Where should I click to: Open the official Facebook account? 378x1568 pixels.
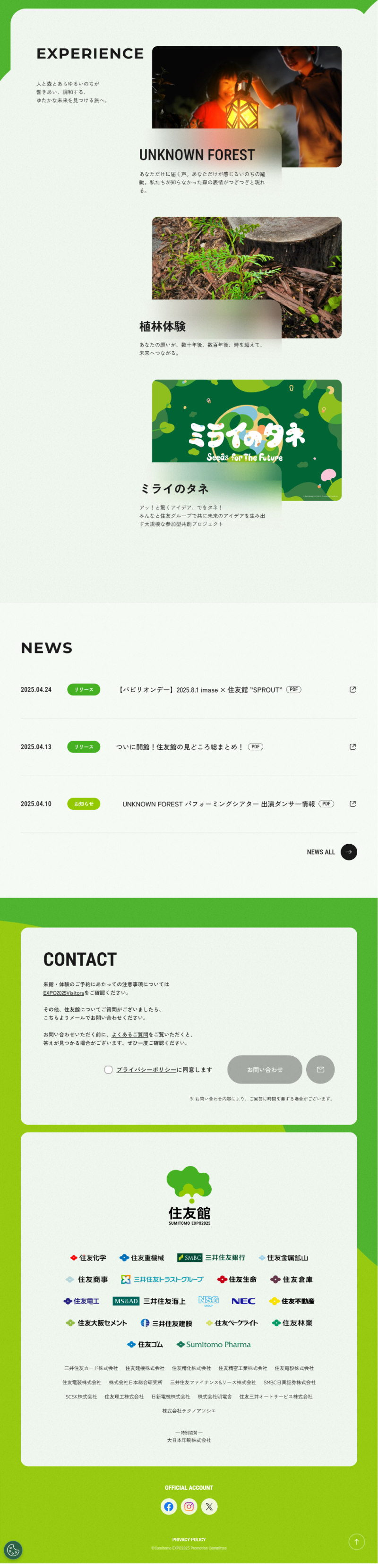(169, 1507)
